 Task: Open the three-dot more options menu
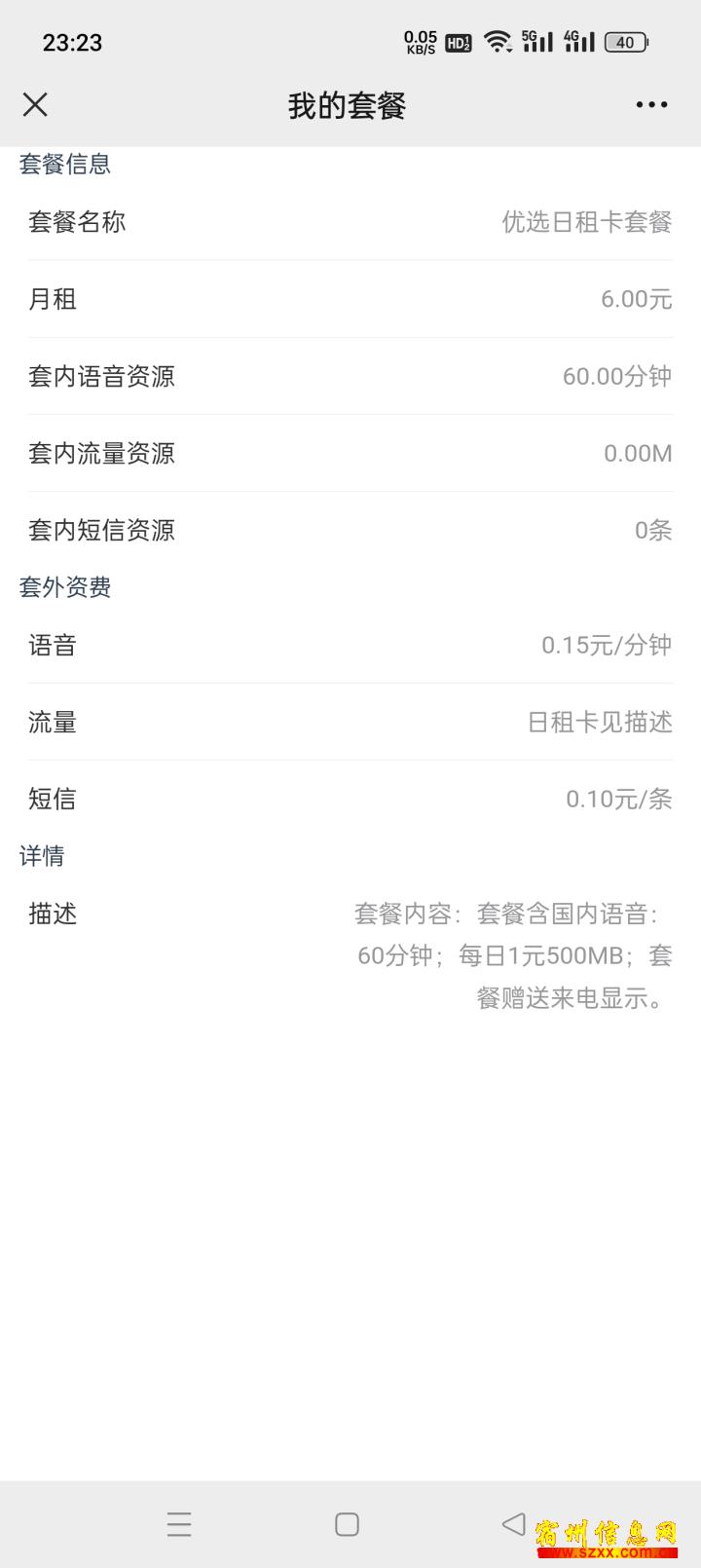point(651,104)
